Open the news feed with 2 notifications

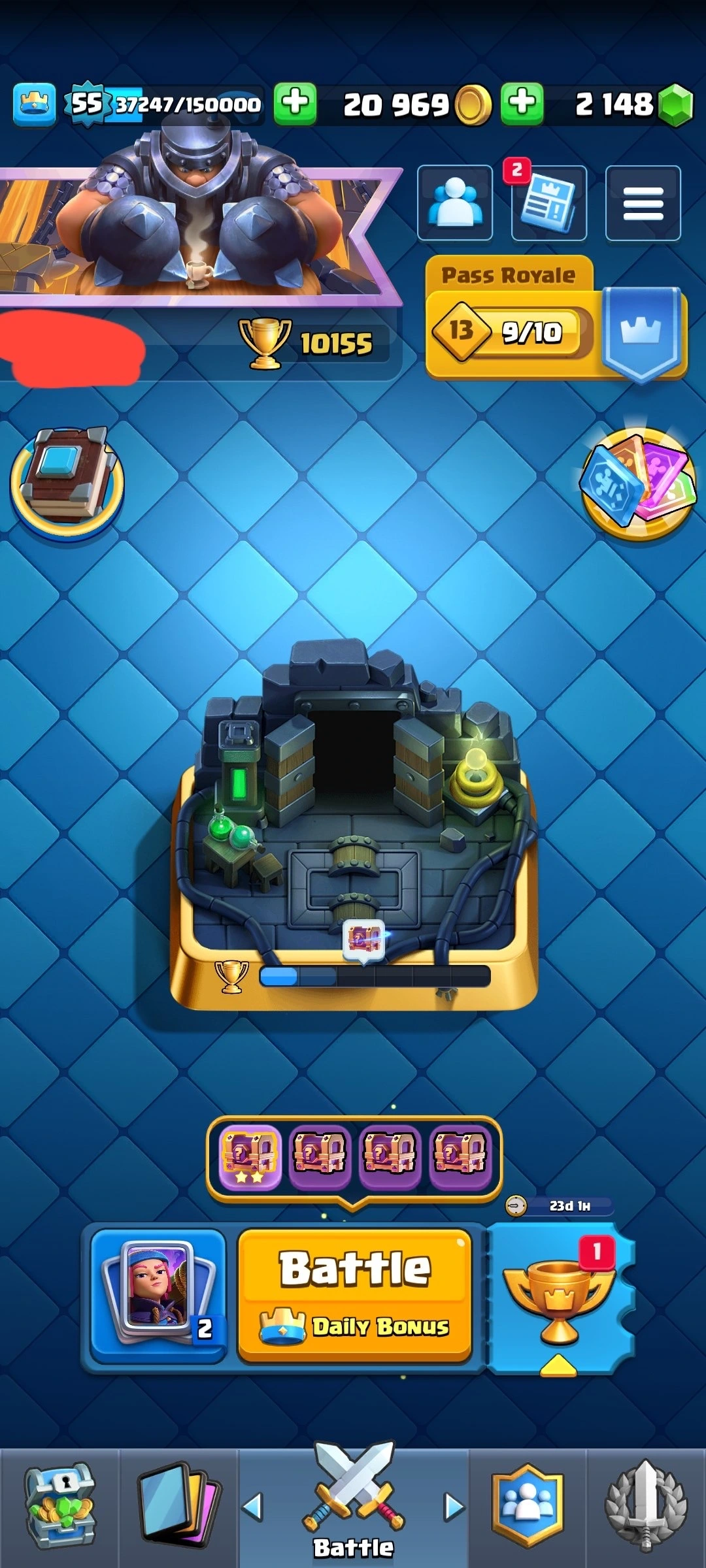[x=548, y=204]
